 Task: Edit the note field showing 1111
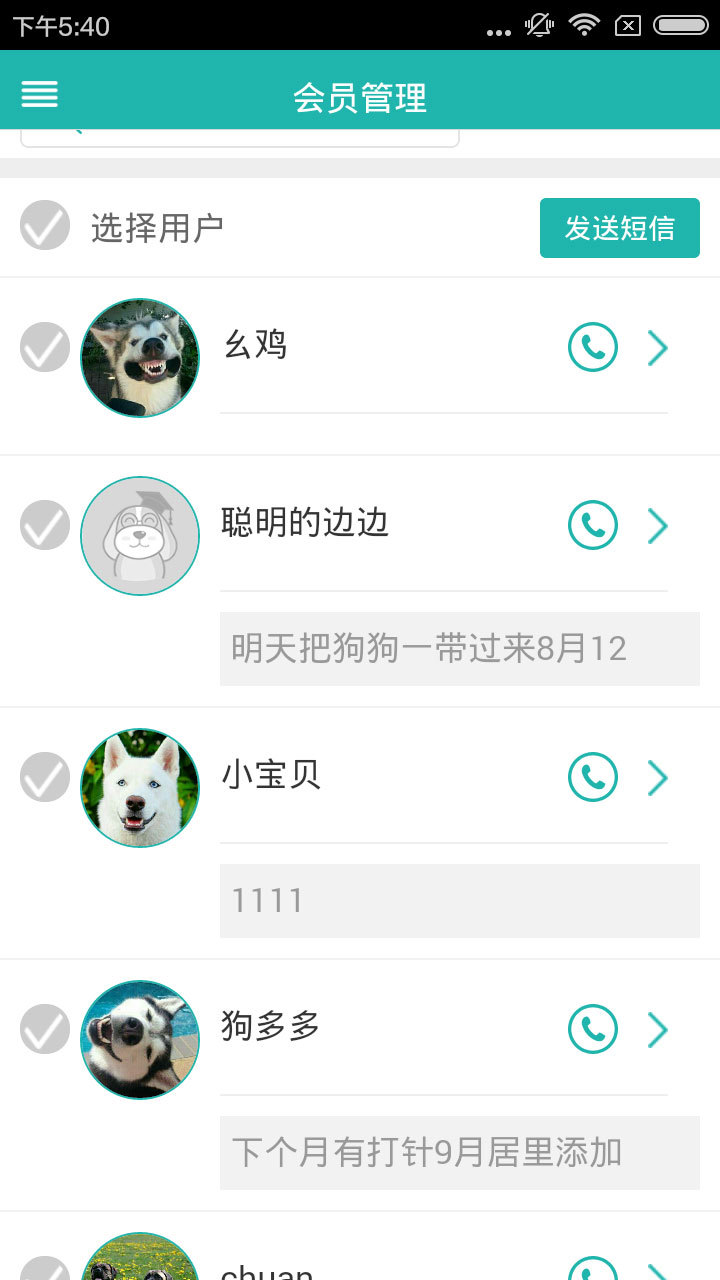(x=459, y=901)
